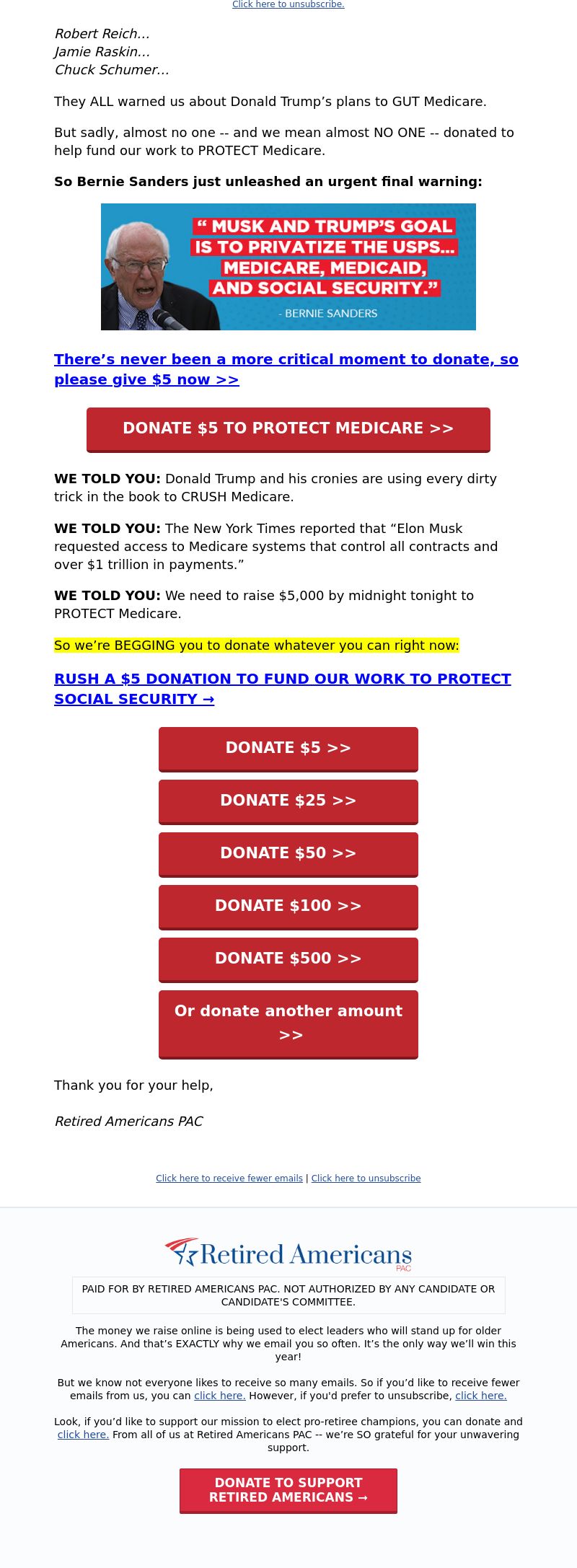
Task: Pick the DONATE $500 button
Action: pyautogui.click(x=288, y=959)
